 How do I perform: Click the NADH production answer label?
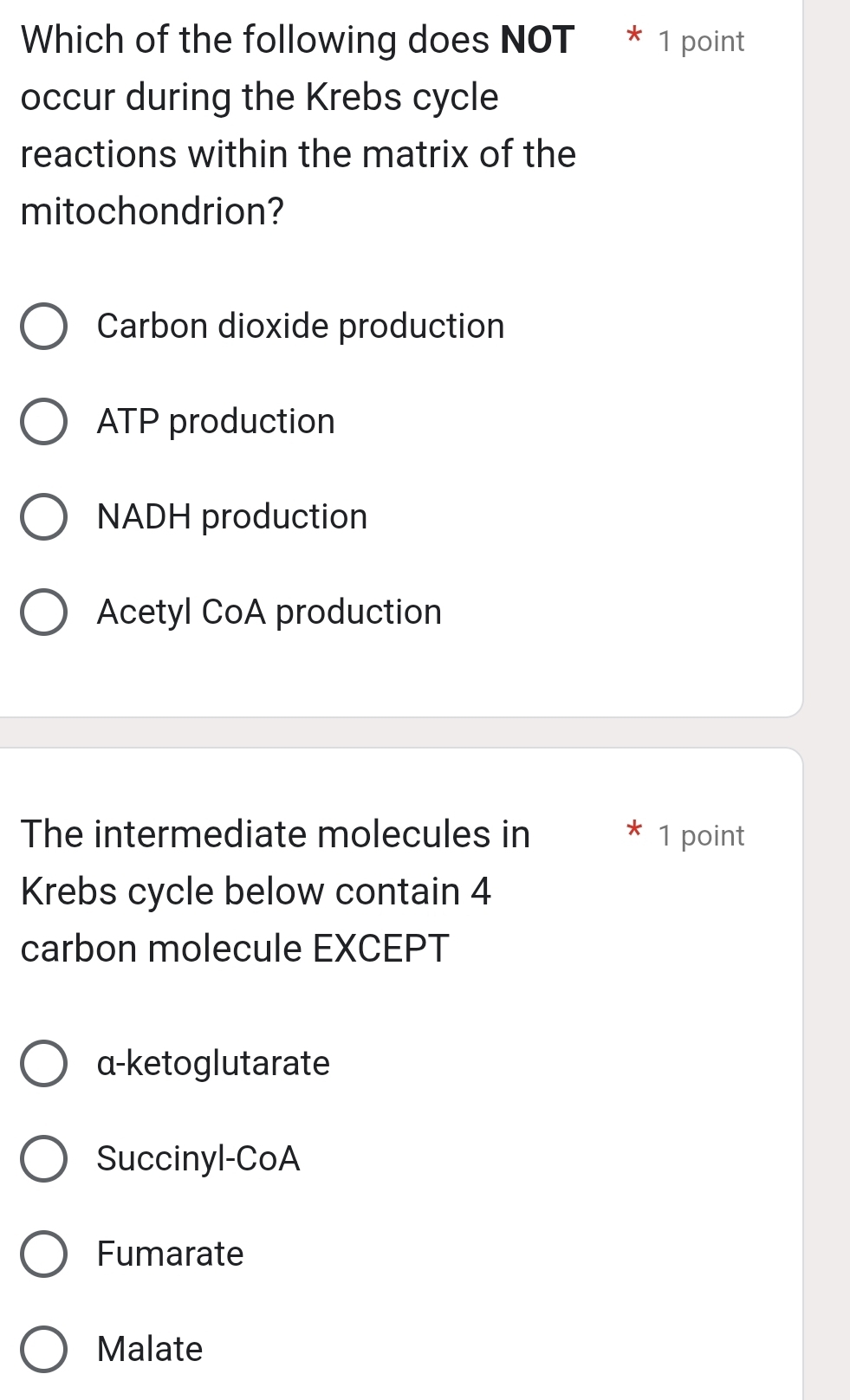tap(231, 518)
